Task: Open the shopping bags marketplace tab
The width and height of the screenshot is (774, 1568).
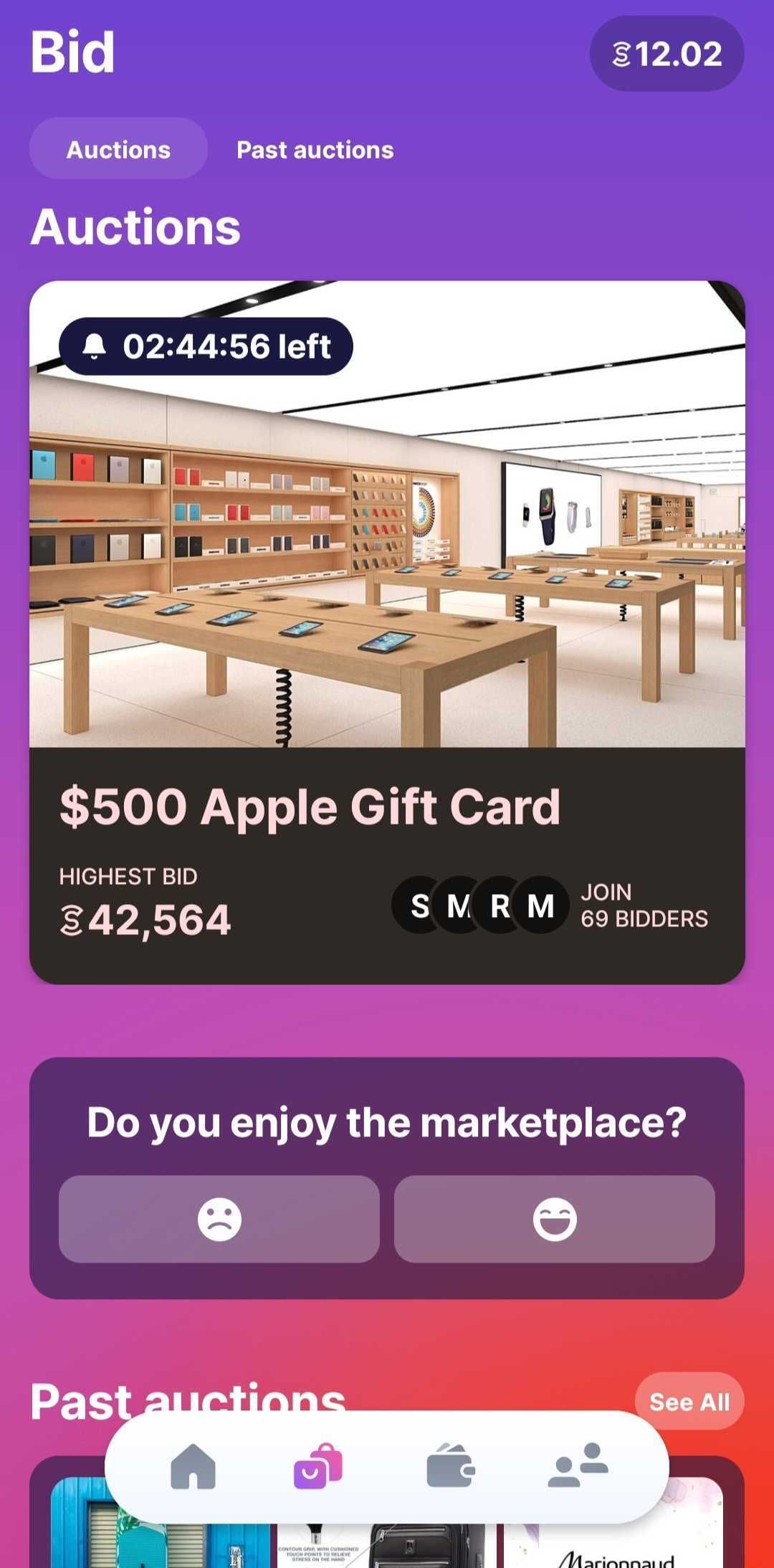Action: coord(318,1466)
